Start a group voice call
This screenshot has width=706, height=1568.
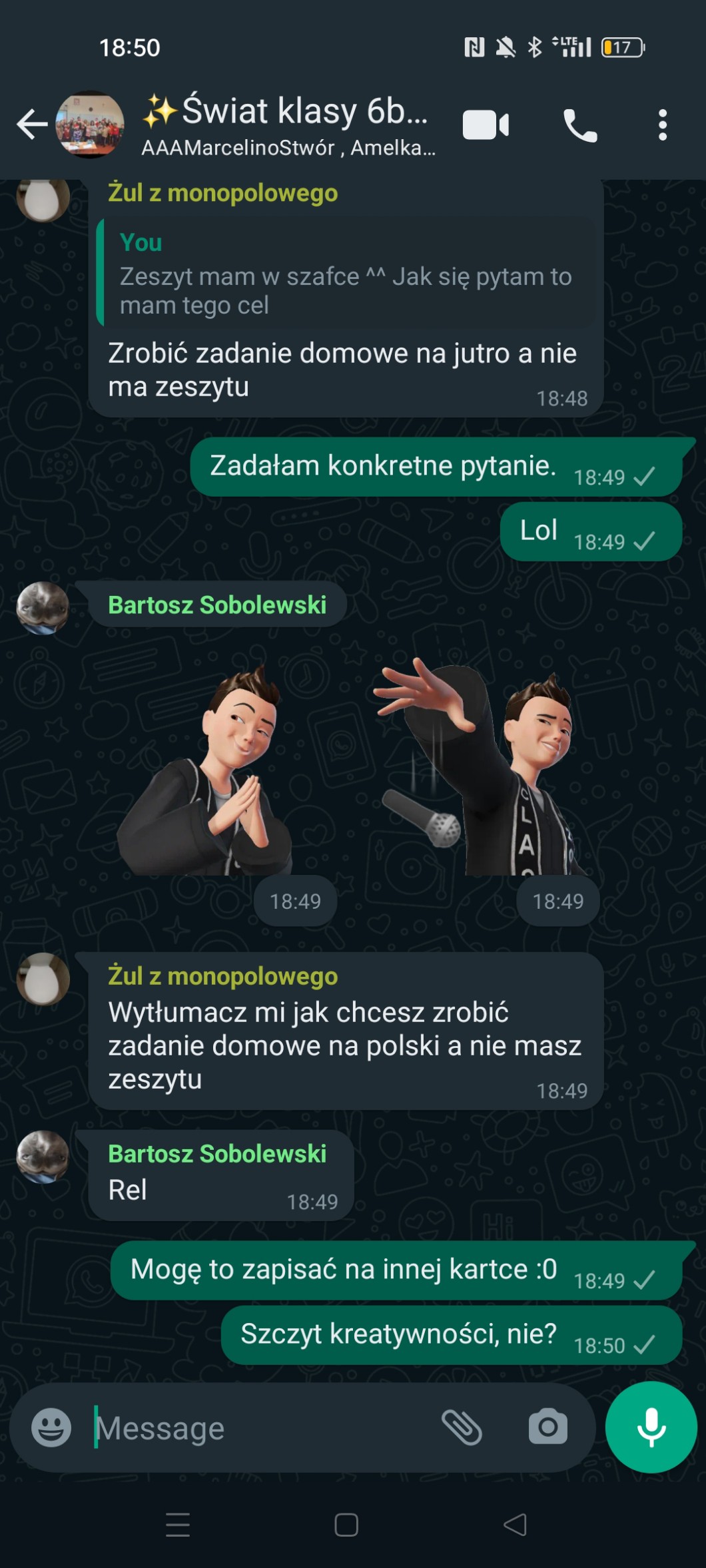point(580,125)
